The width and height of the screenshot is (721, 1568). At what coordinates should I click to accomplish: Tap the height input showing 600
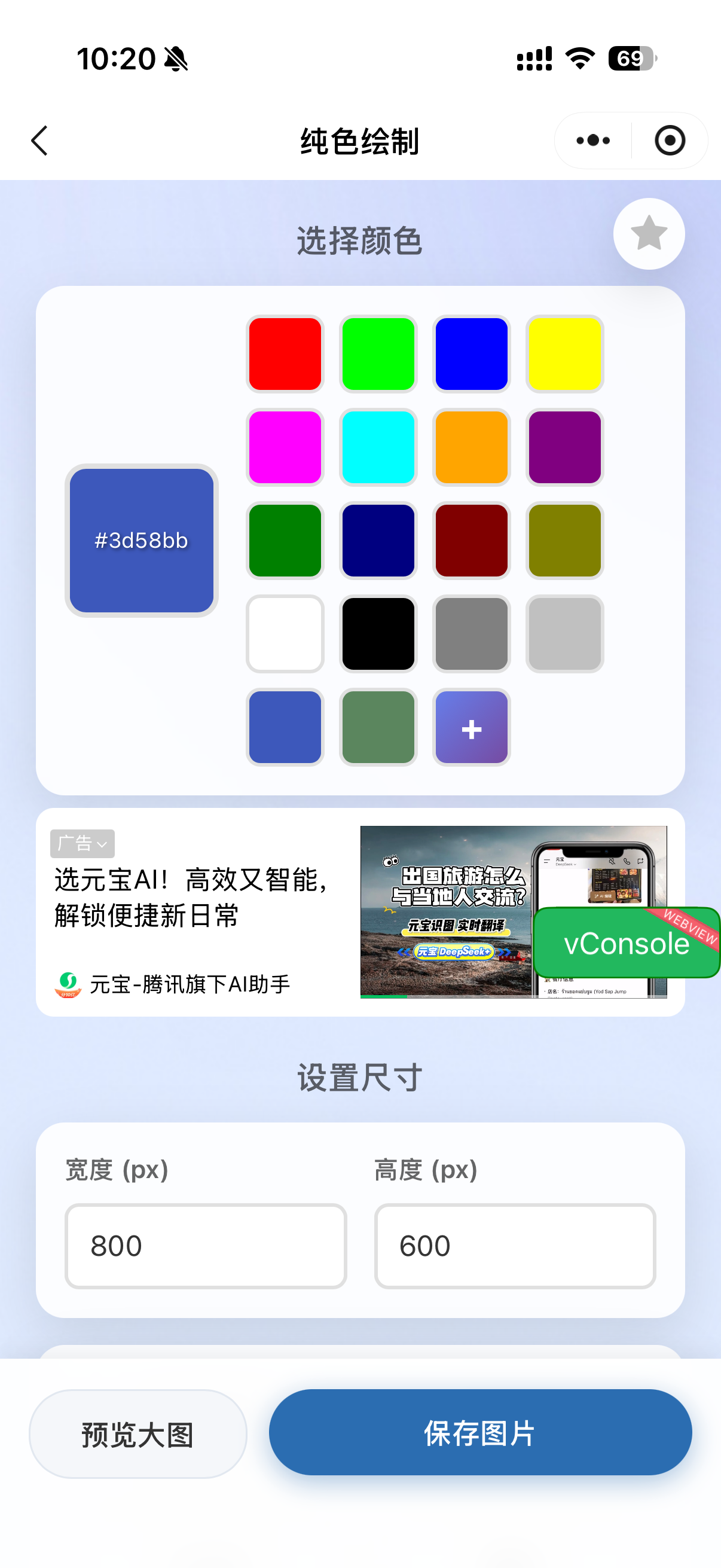click(514, 1246)
